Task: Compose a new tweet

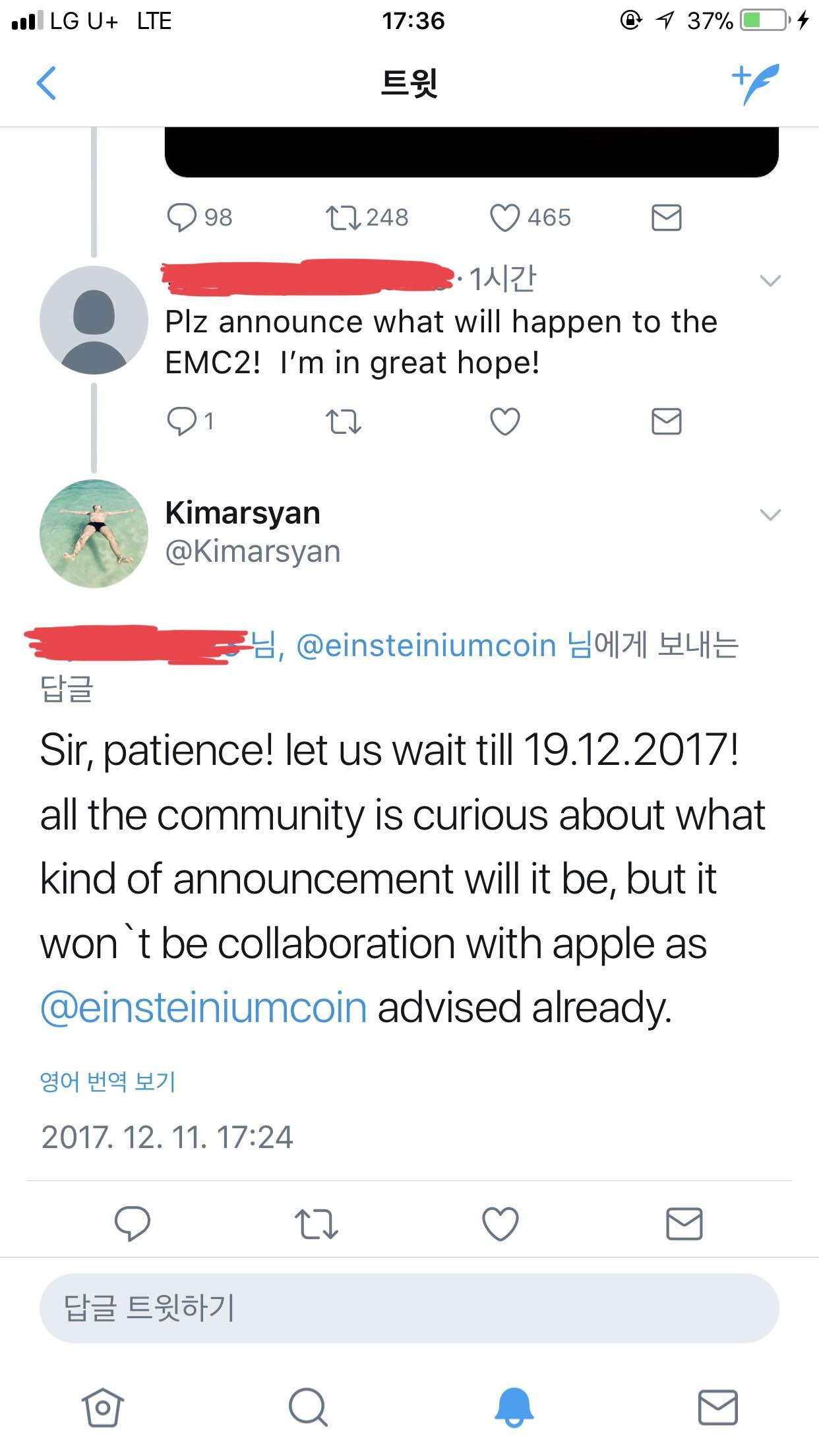Action: tap(756, 83)
